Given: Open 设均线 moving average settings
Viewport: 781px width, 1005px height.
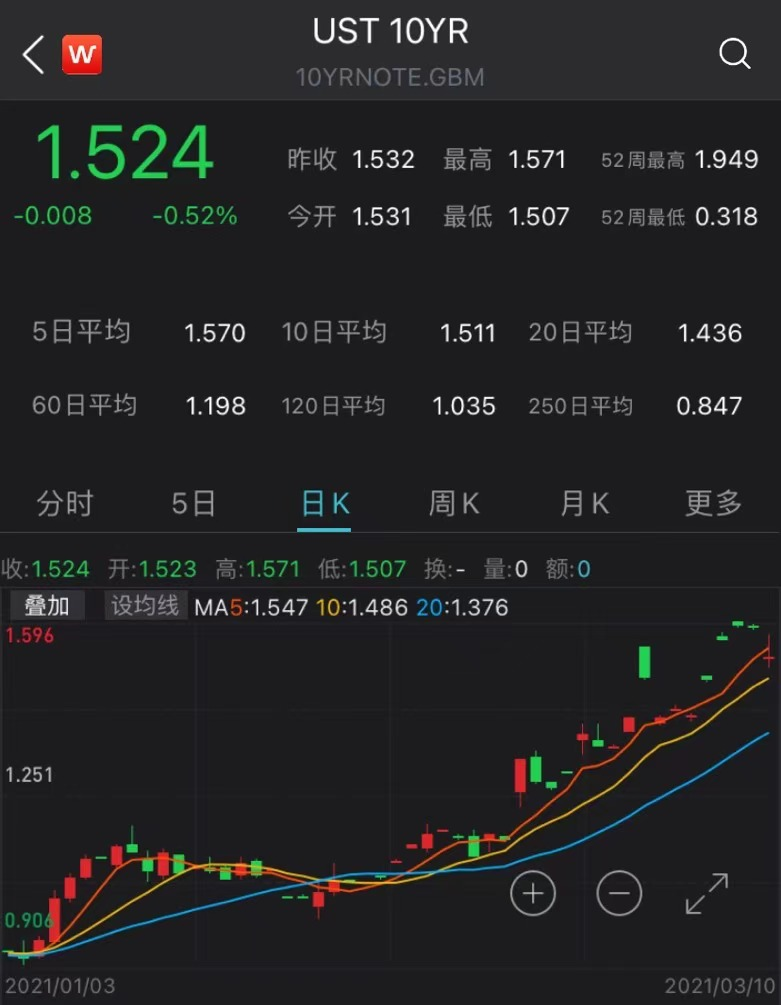Looking at the screenshot, I should click(144, 606).
